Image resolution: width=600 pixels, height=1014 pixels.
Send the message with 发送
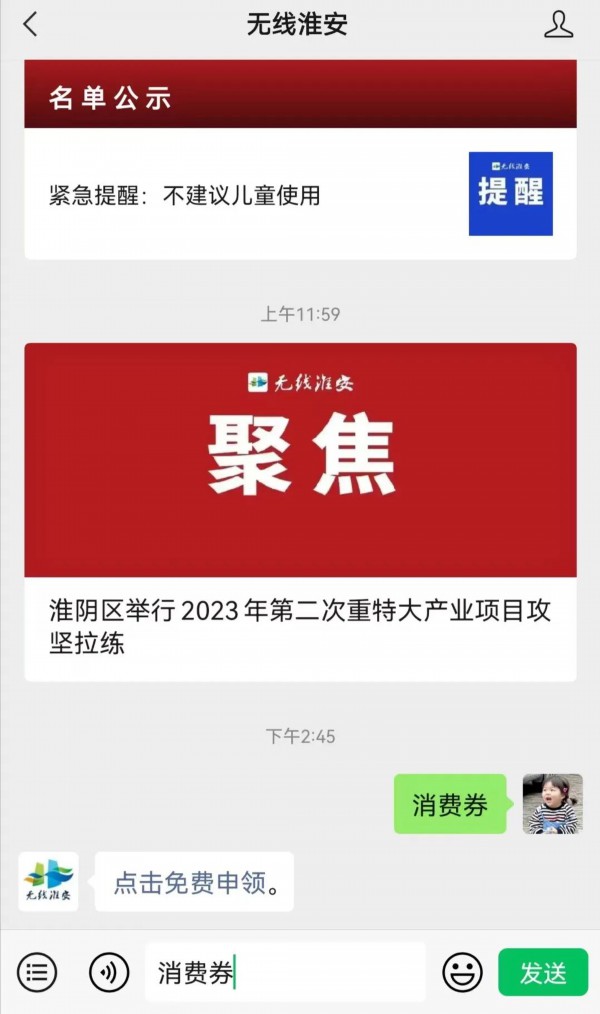click(x=543, y=971)
